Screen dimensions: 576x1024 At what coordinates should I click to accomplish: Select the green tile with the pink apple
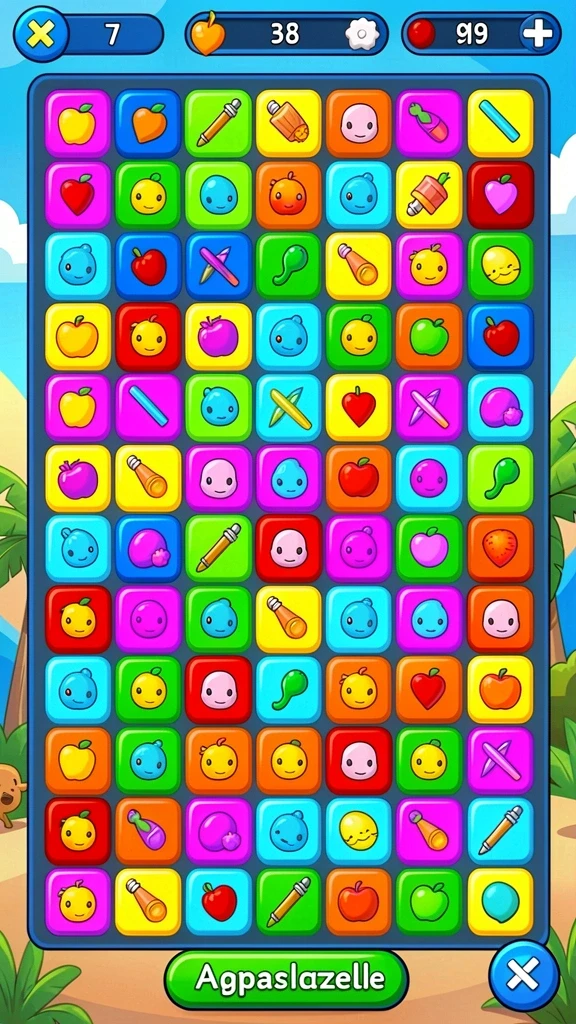[x=429, y=549]
